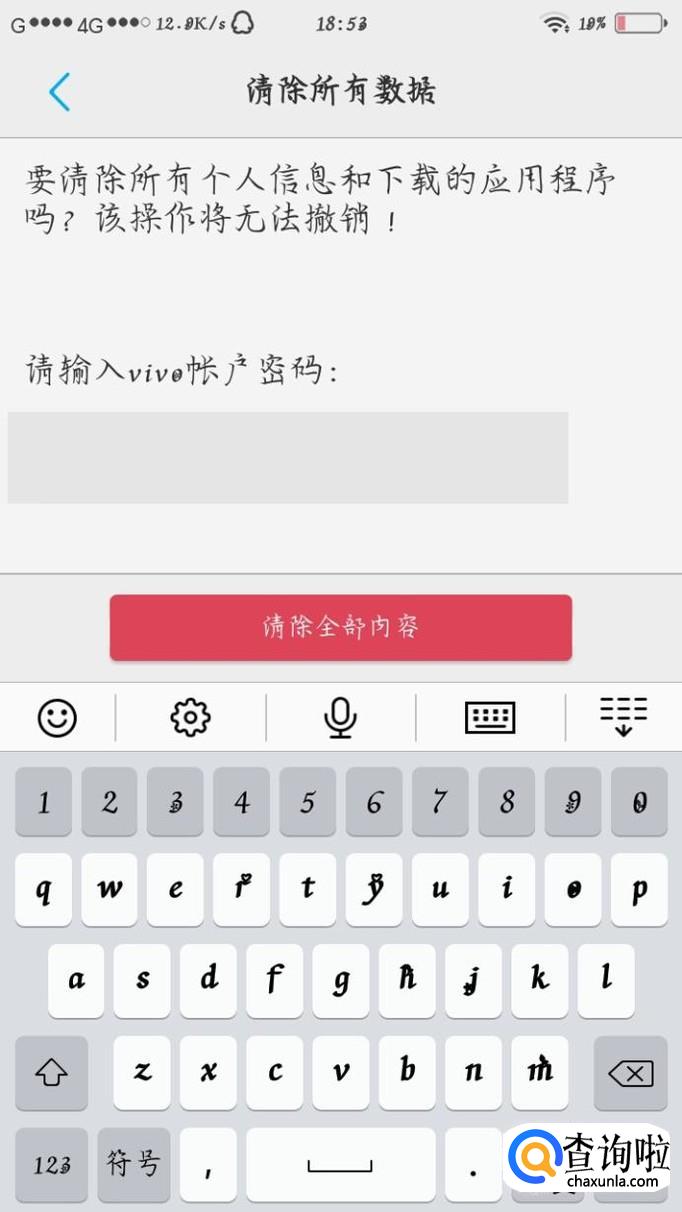Image resolution: width=682 pixels, height=1212 pixels.
Task: Delete a character with the backspace key
Action: [x=630, y=1073]
